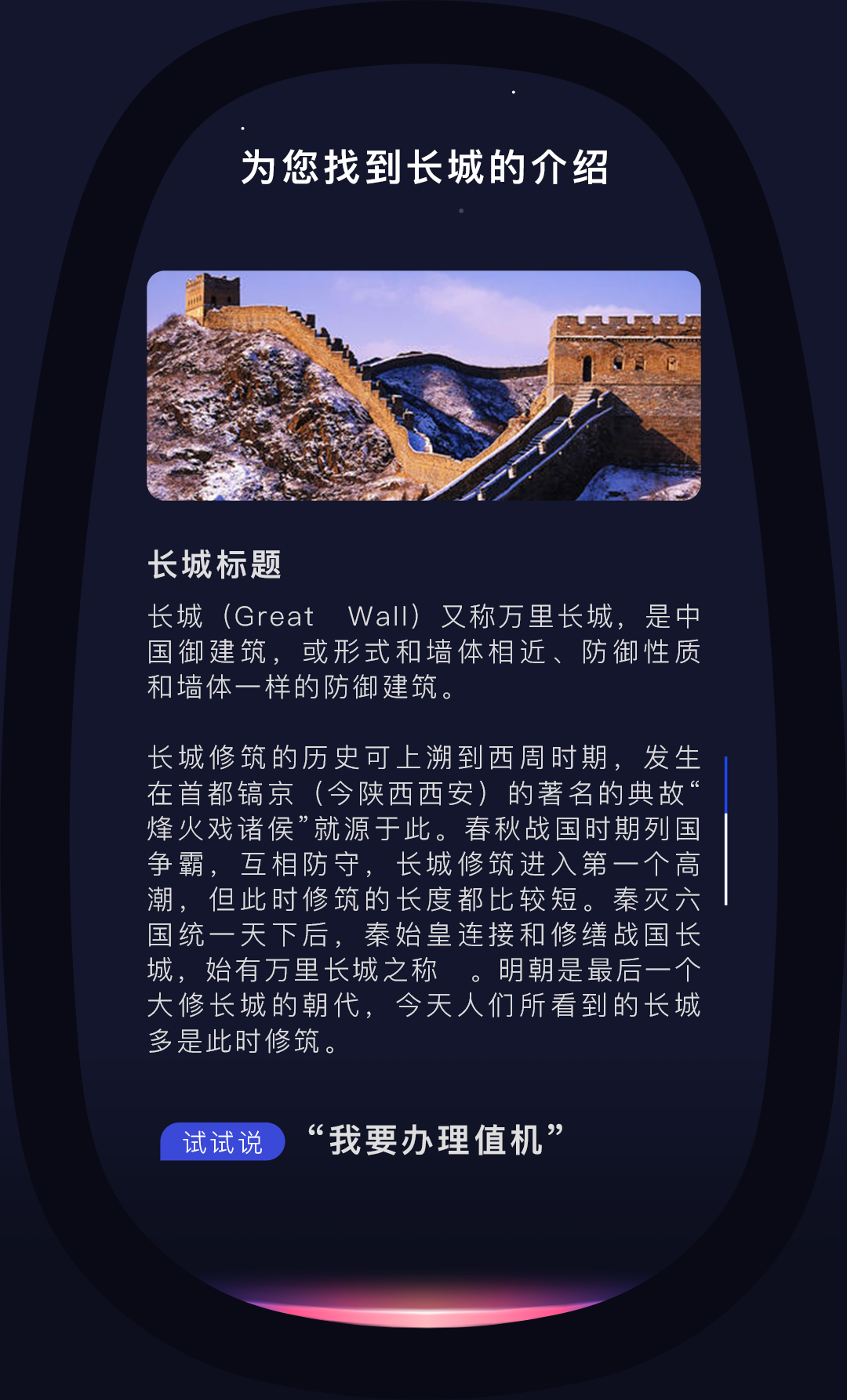Tap the 试试说 chip
The image size is (847, 1400).
[222, 1142]
